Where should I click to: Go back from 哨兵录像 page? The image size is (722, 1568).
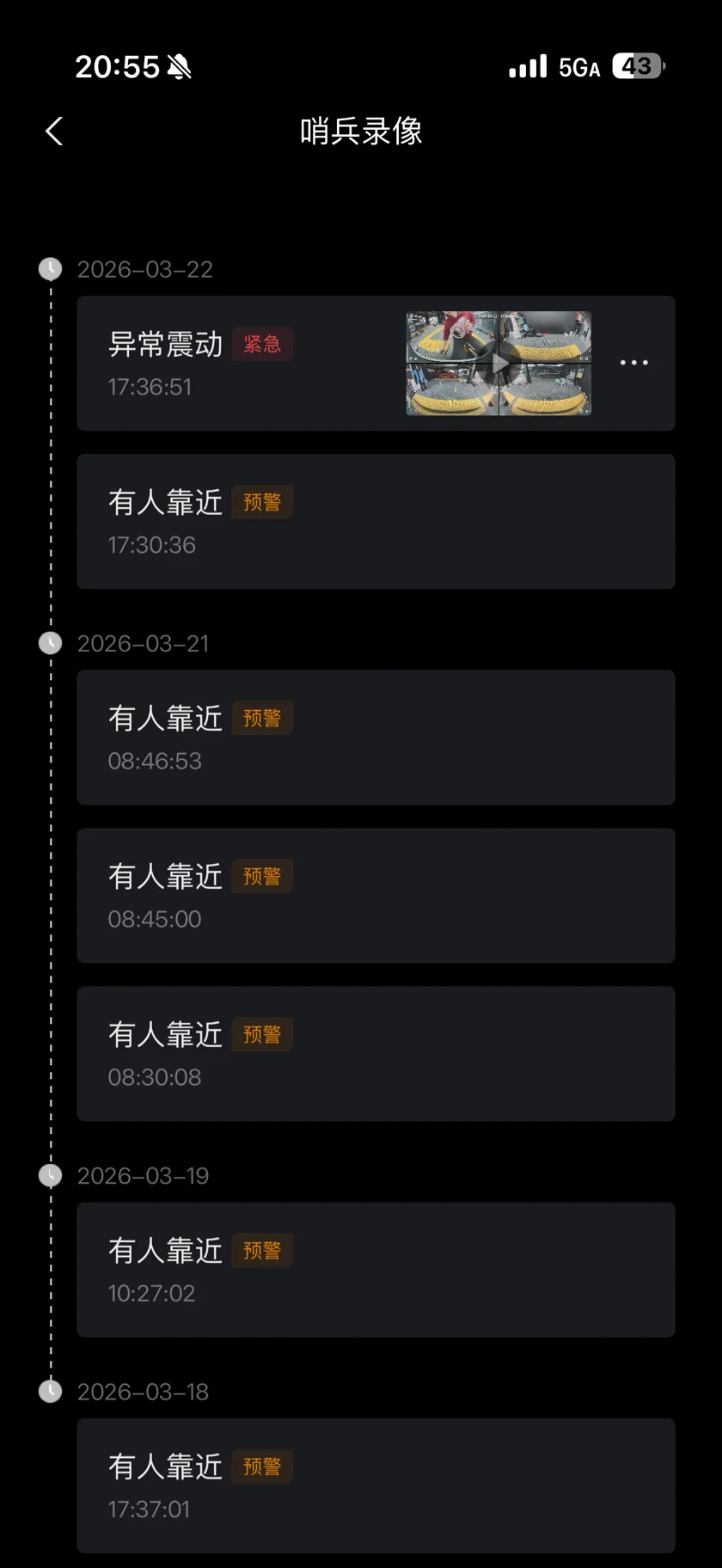click(54, 132)
